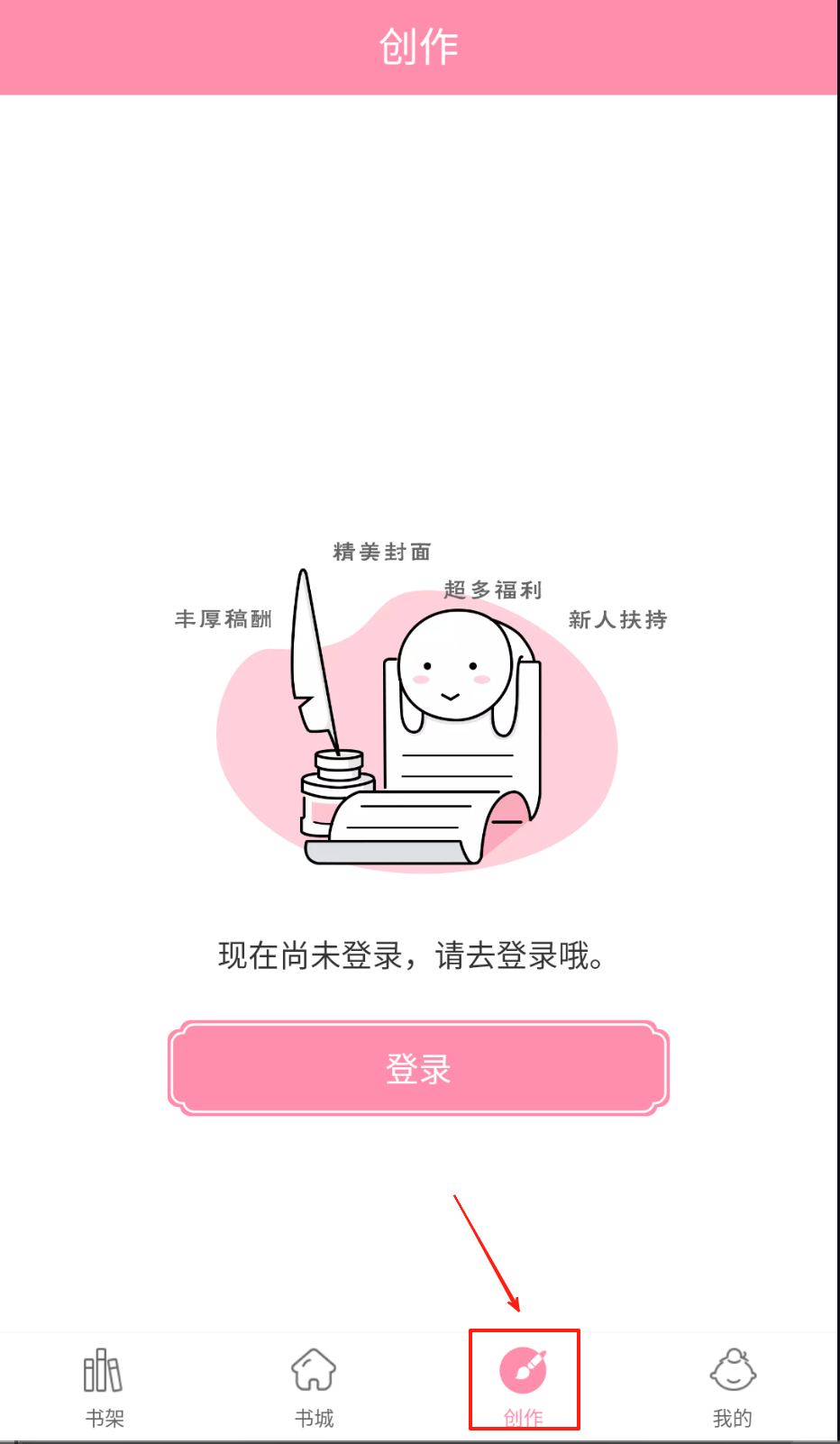Screen dimensions: 840x1444
Task: Switch to the 书架 bookshelf tab
Action: click(104, 1386)
